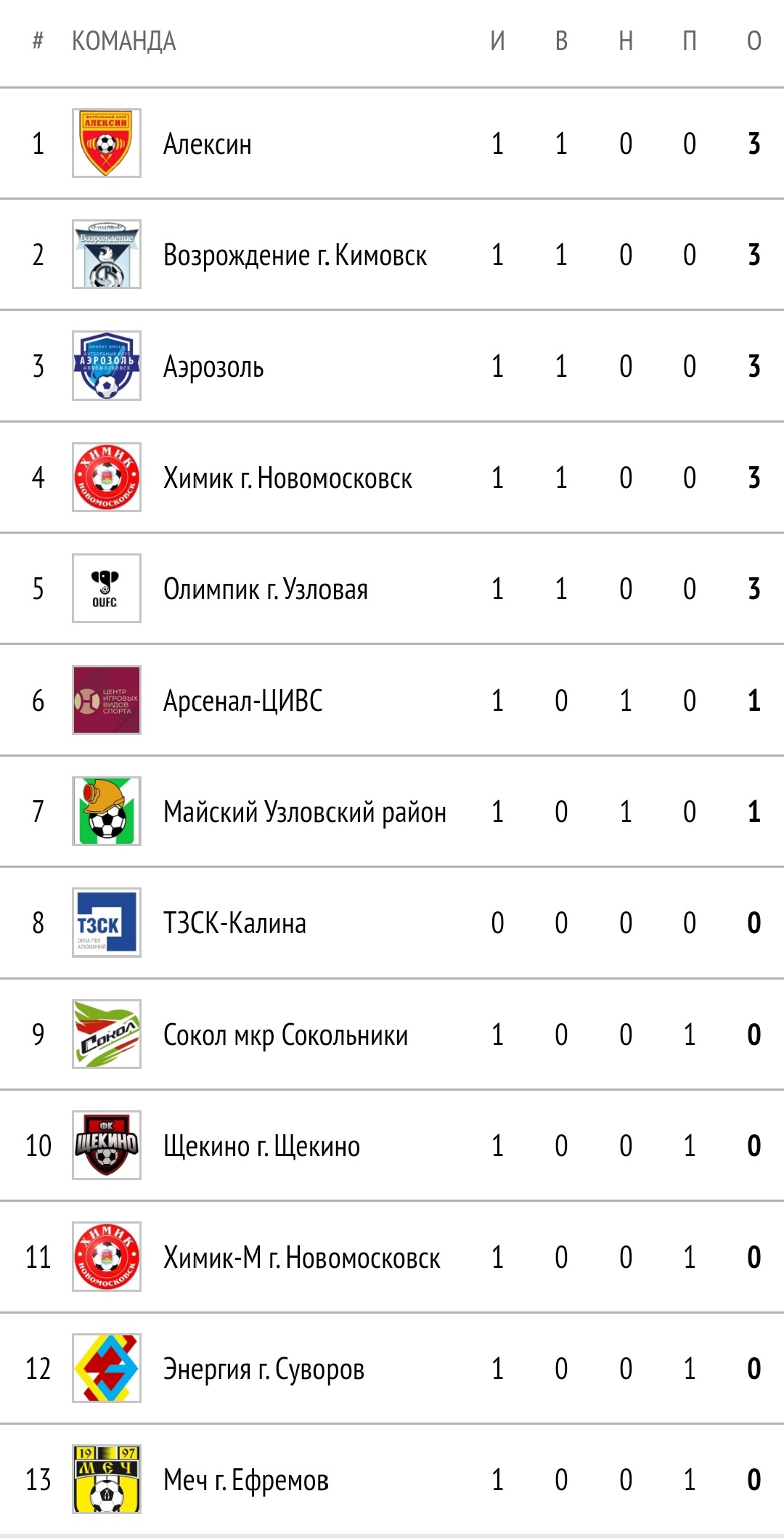The image size is (784, 1538).
Task: Open Химик г. Новомосковск in fourth place
Action: pos(287,478)
